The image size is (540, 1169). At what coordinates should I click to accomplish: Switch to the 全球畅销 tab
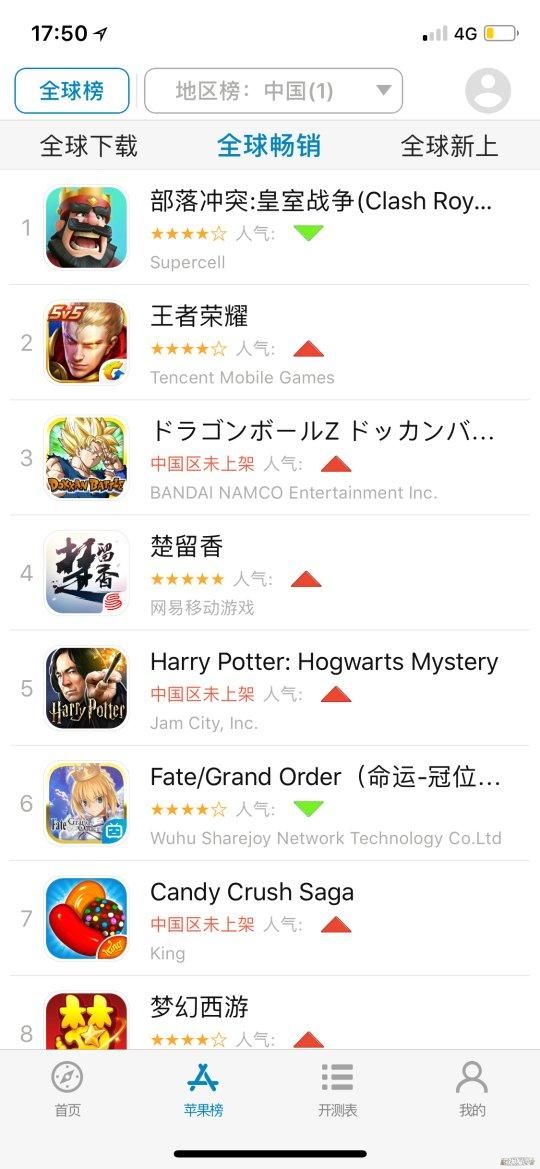[269, 145]
